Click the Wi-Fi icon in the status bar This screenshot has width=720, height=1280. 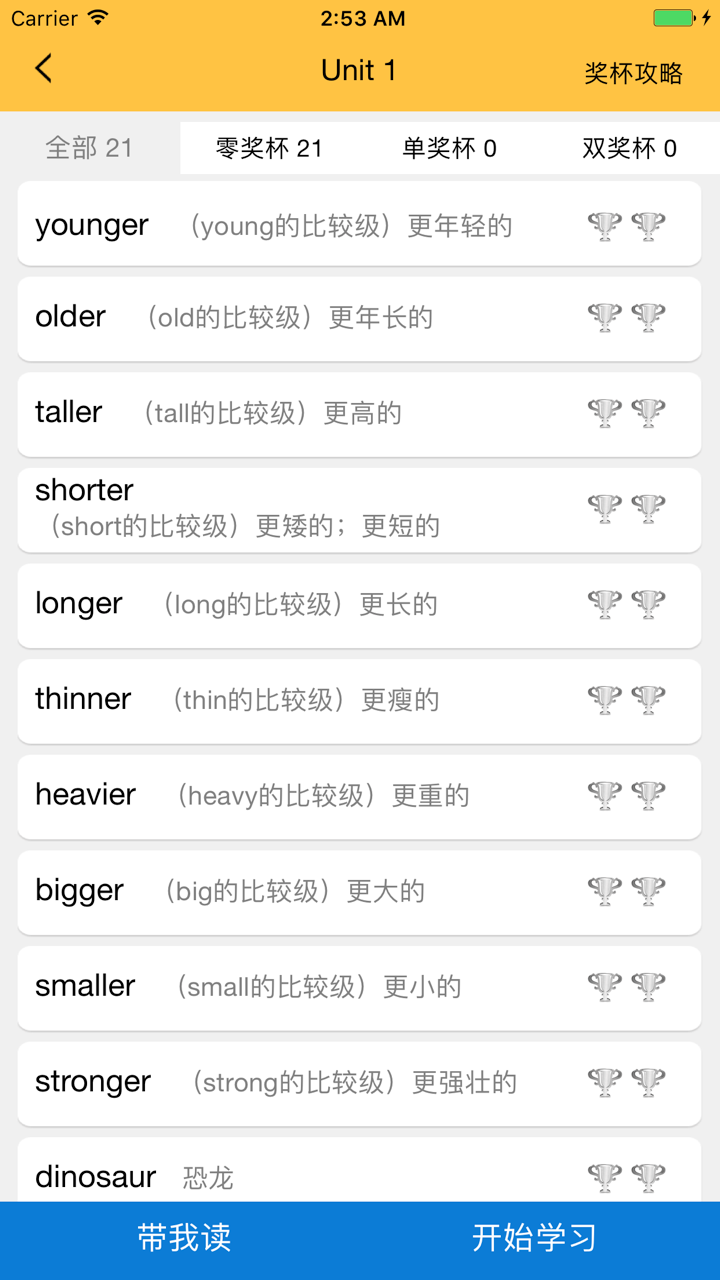click(97, 16)
